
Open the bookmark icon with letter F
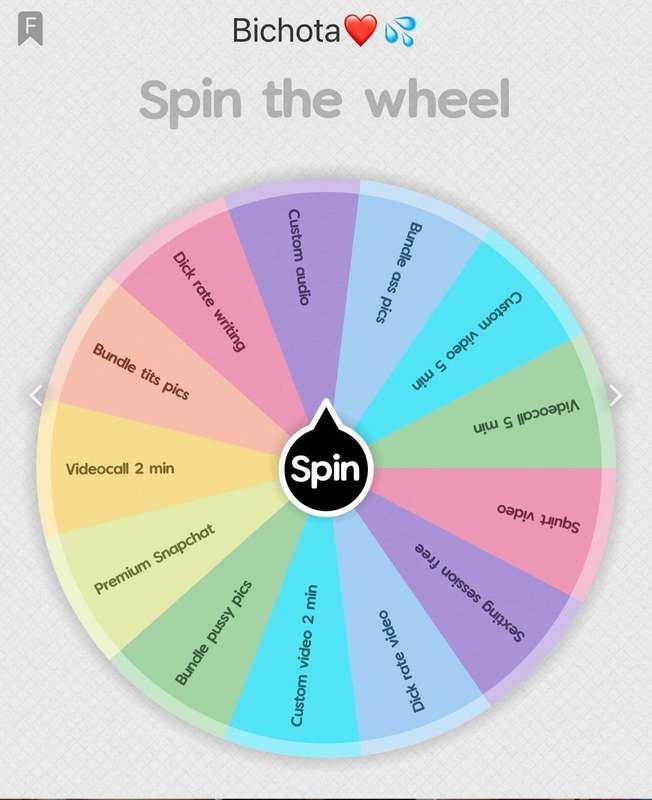tap(31, 29)
